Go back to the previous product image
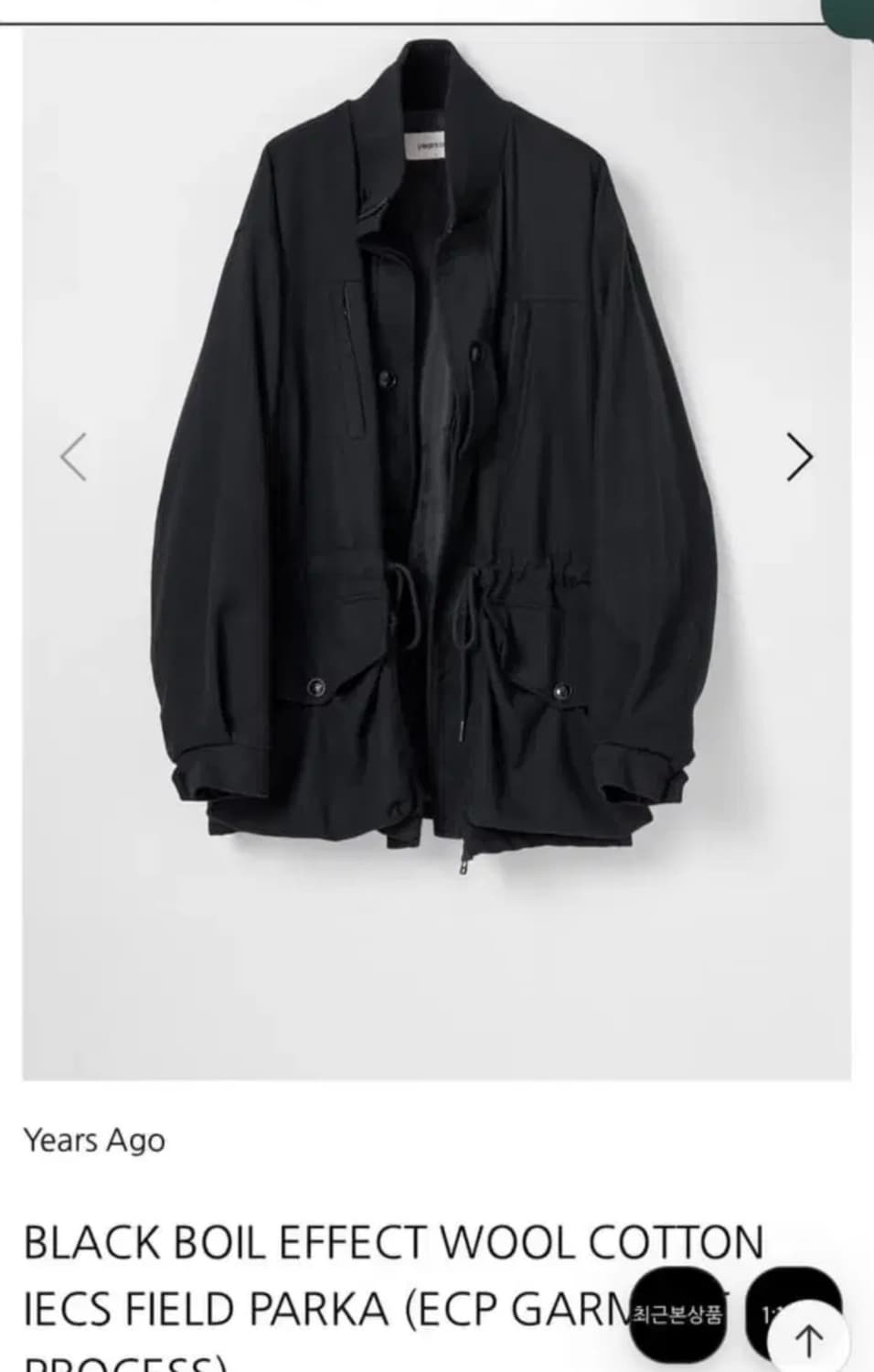The width and height of the screenshot is (874, 1372). [x=74, y=456]
